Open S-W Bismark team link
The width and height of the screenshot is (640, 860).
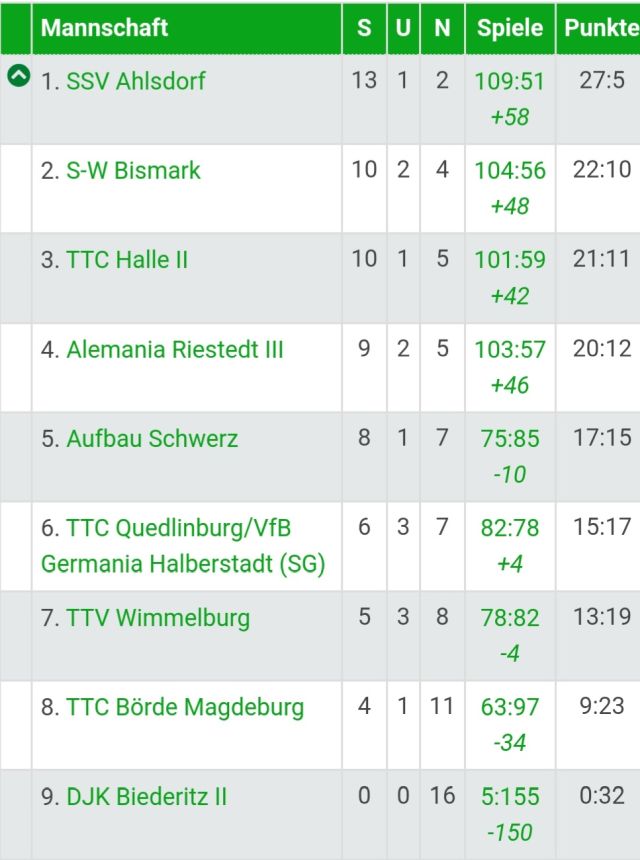(x=133, y=171)
